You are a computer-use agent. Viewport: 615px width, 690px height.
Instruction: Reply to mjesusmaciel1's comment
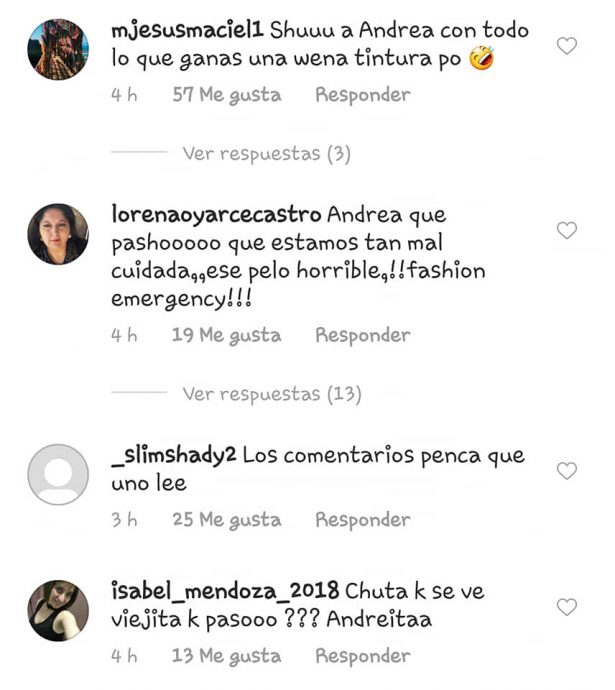(362, 95)
